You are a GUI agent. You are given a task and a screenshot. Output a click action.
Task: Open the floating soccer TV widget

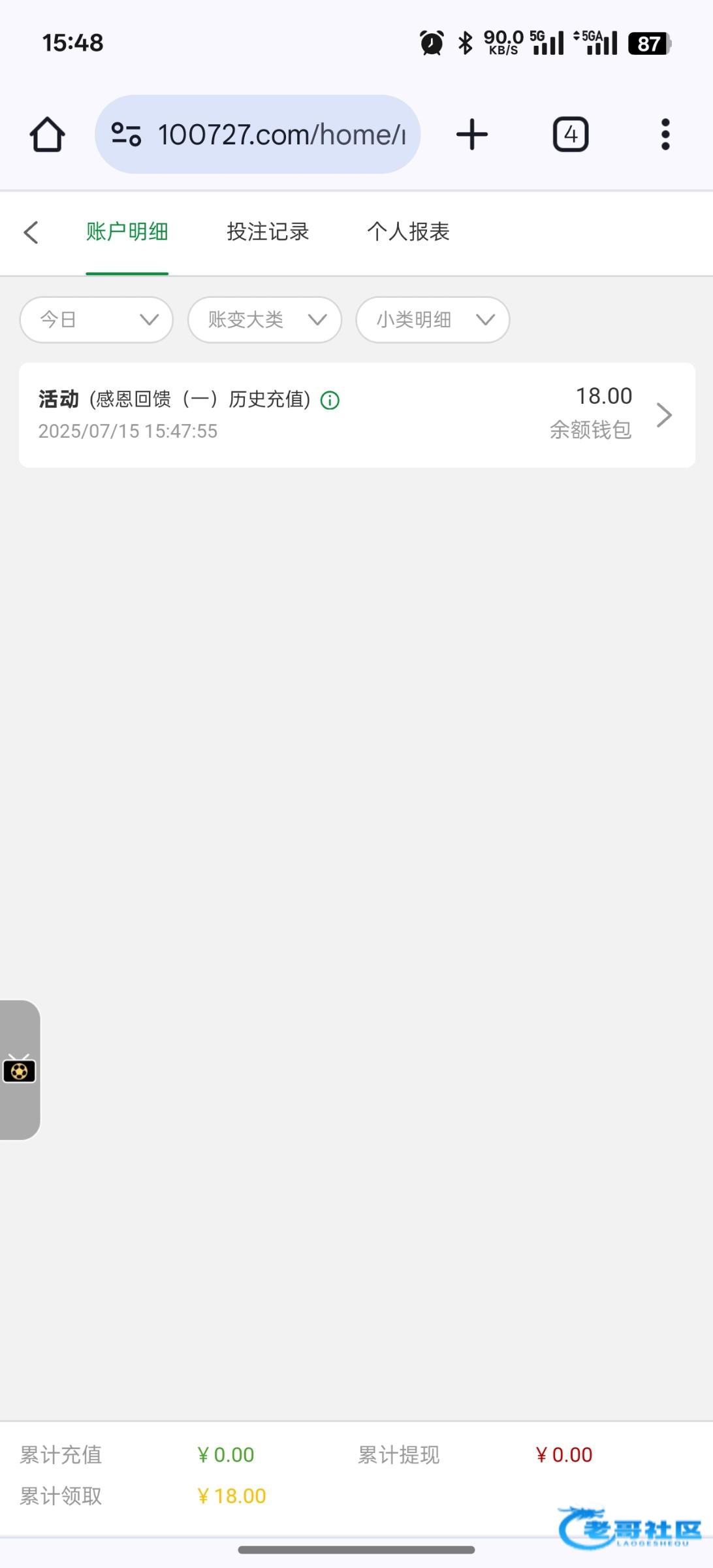pos(20,1070)
